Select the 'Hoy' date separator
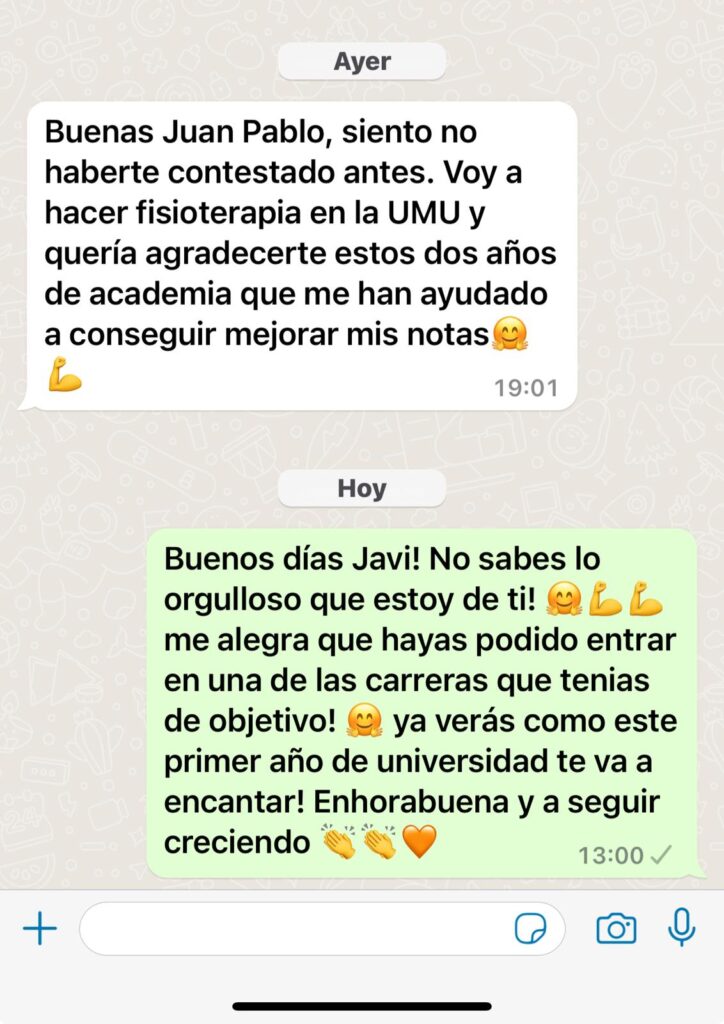This screenshot has width=724, height=1024. 362,489
